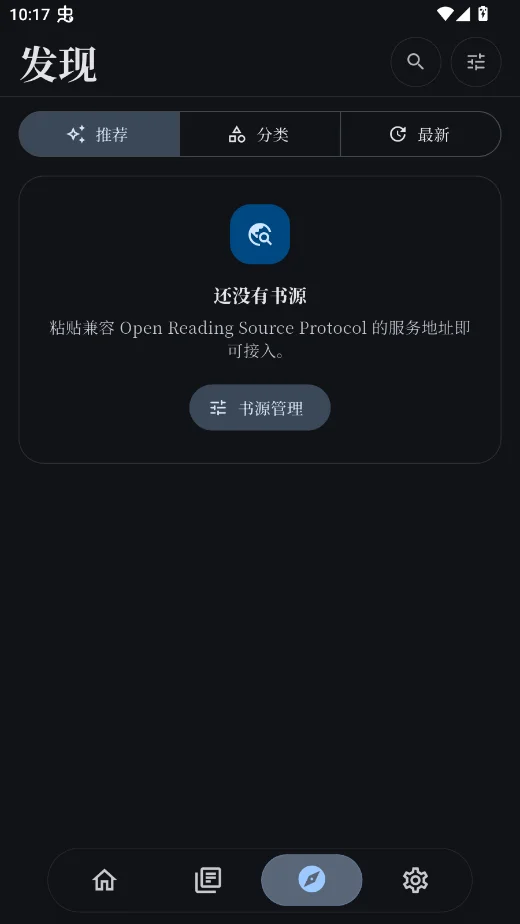Viewport: 520px width, 924px height.
Task: Select the 最新 tab
Action: tap(421, 134)
